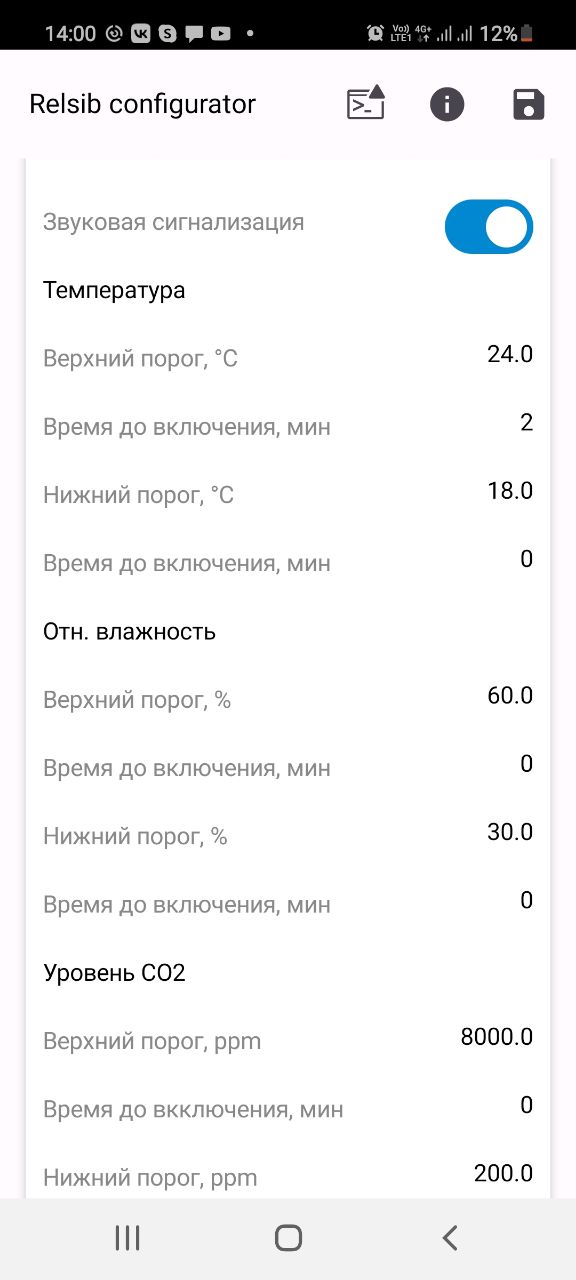Edit CO2 lower threshold value 200.0

point(503,1173)
